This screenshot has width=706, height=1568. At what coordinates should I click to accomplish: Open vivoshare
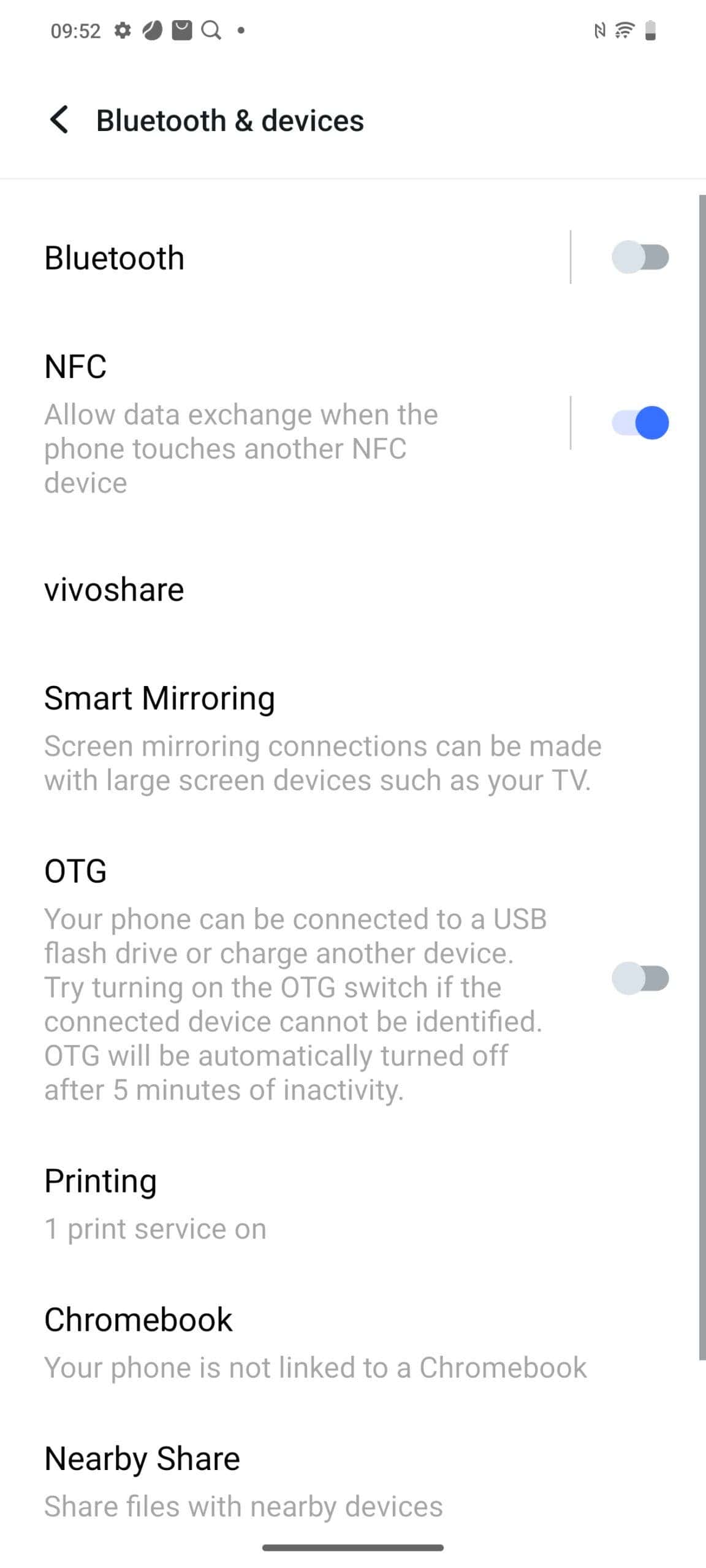[x=353, y=590]
